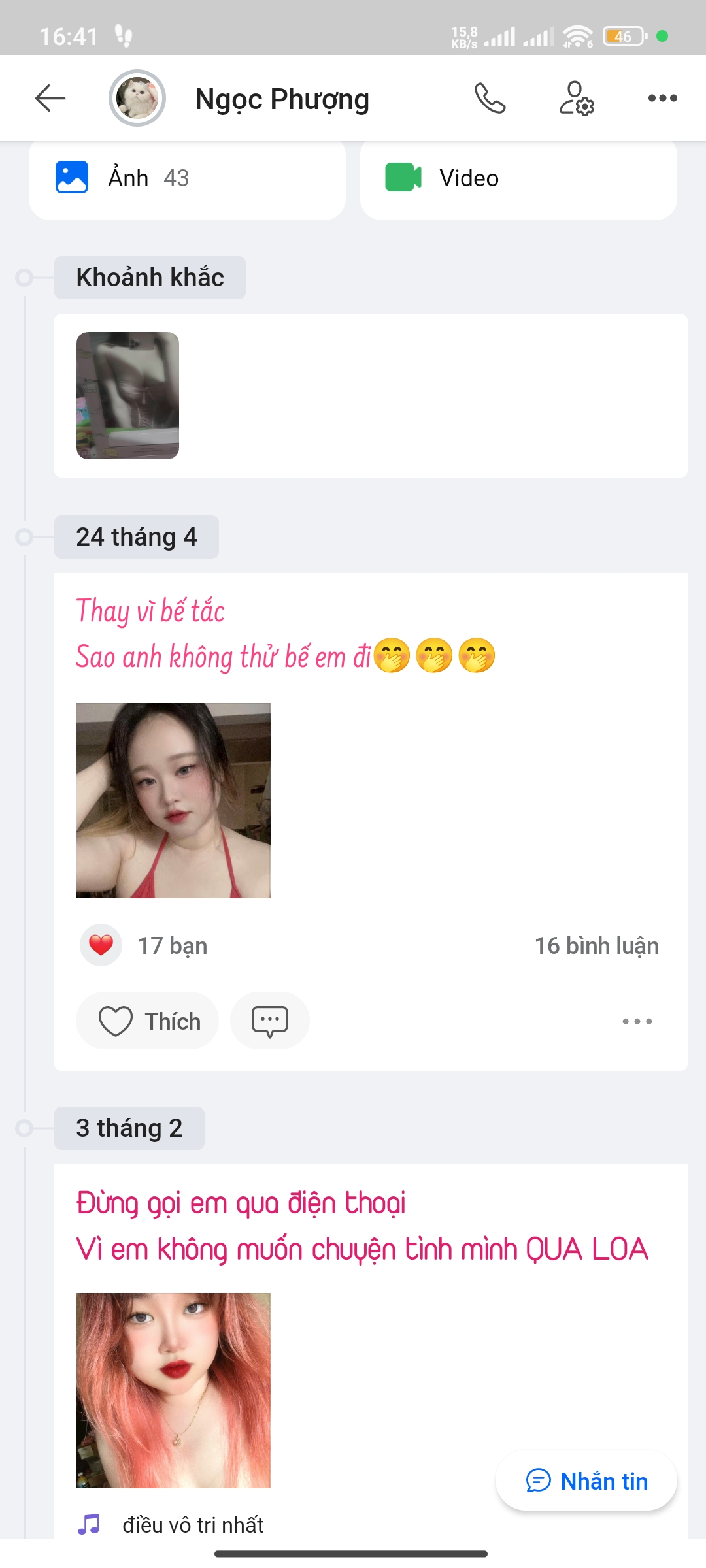
Task: Like the 24 tháng 4 post with Thích
Action: pos(148,1021)
